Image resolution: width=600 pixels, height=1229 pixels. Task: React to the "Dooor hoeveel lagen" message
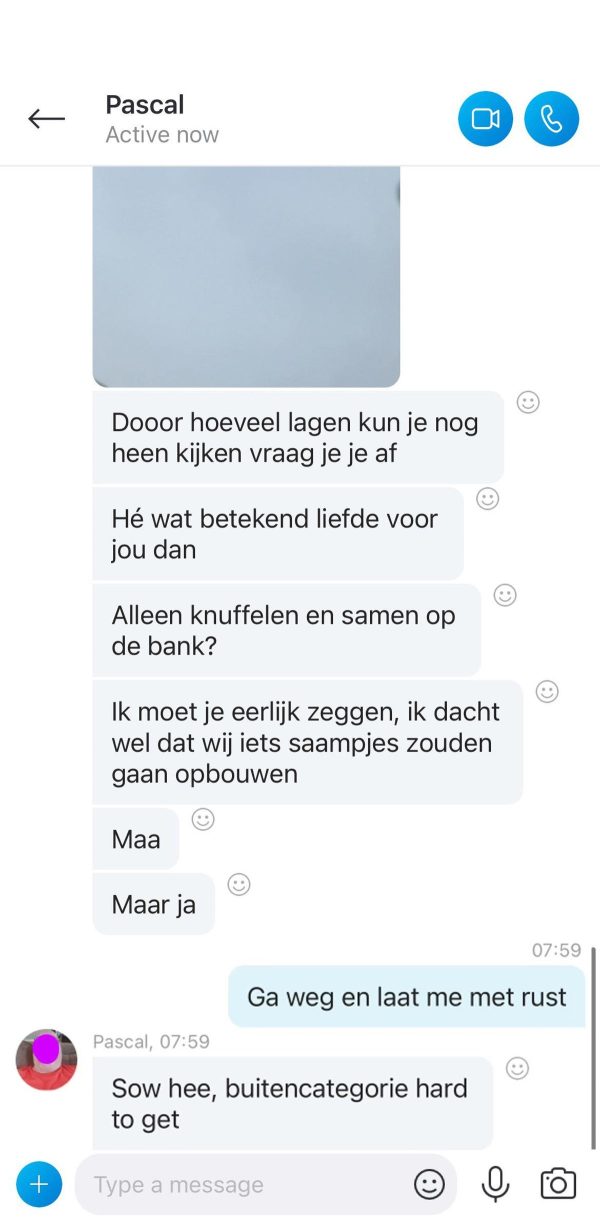pyautogui.click(x=528, y=402)
